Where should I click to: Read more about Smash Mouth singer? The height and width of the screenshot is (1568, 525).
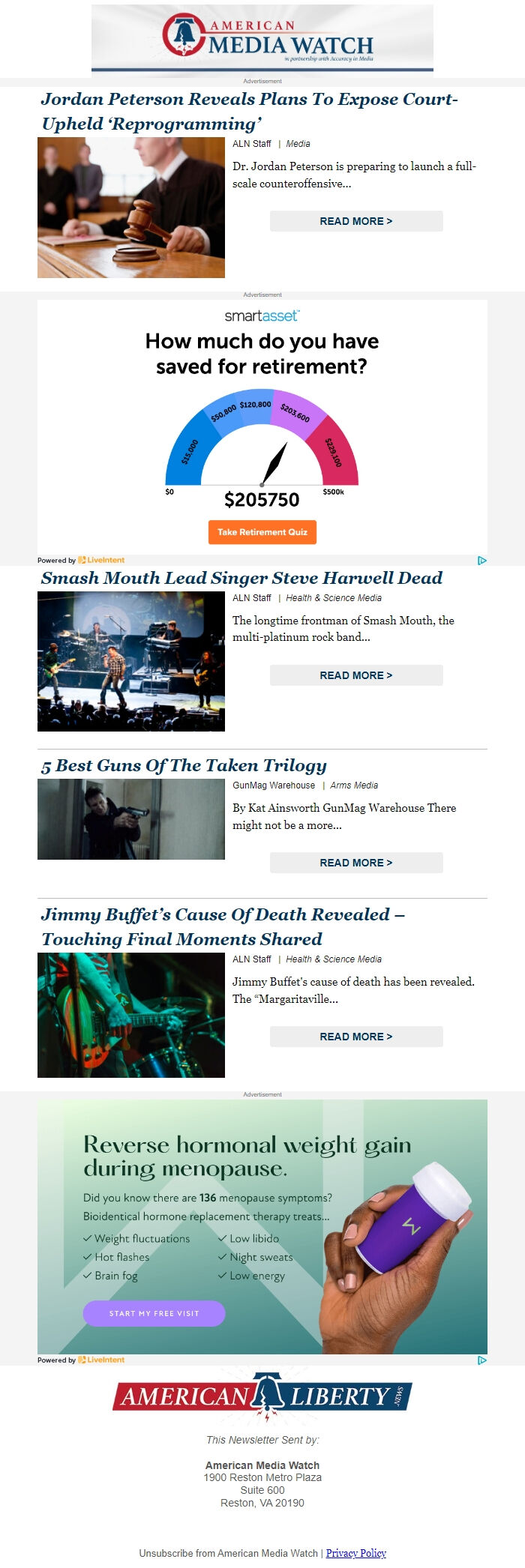356,675
